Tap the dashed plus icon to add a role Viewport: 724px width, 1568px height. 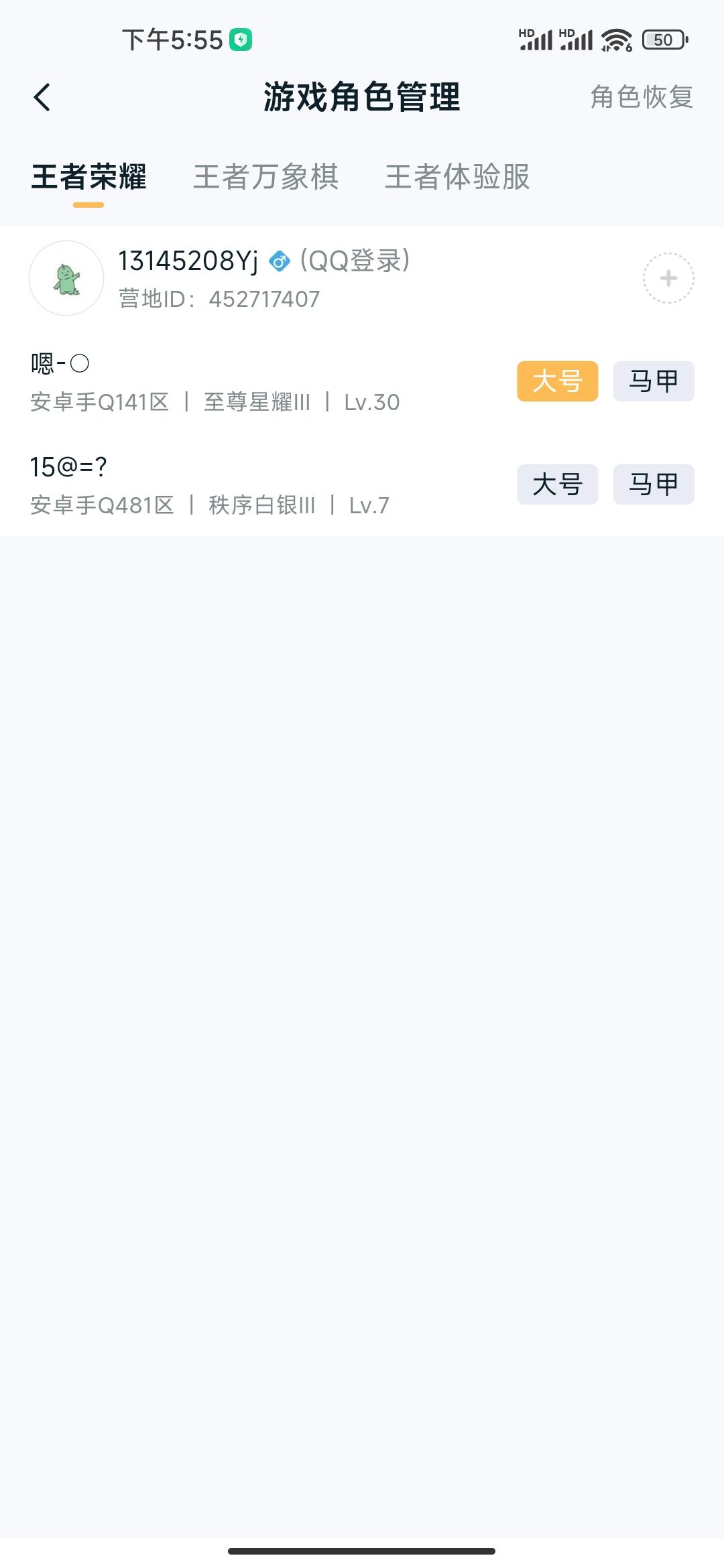tap(668, 278)
